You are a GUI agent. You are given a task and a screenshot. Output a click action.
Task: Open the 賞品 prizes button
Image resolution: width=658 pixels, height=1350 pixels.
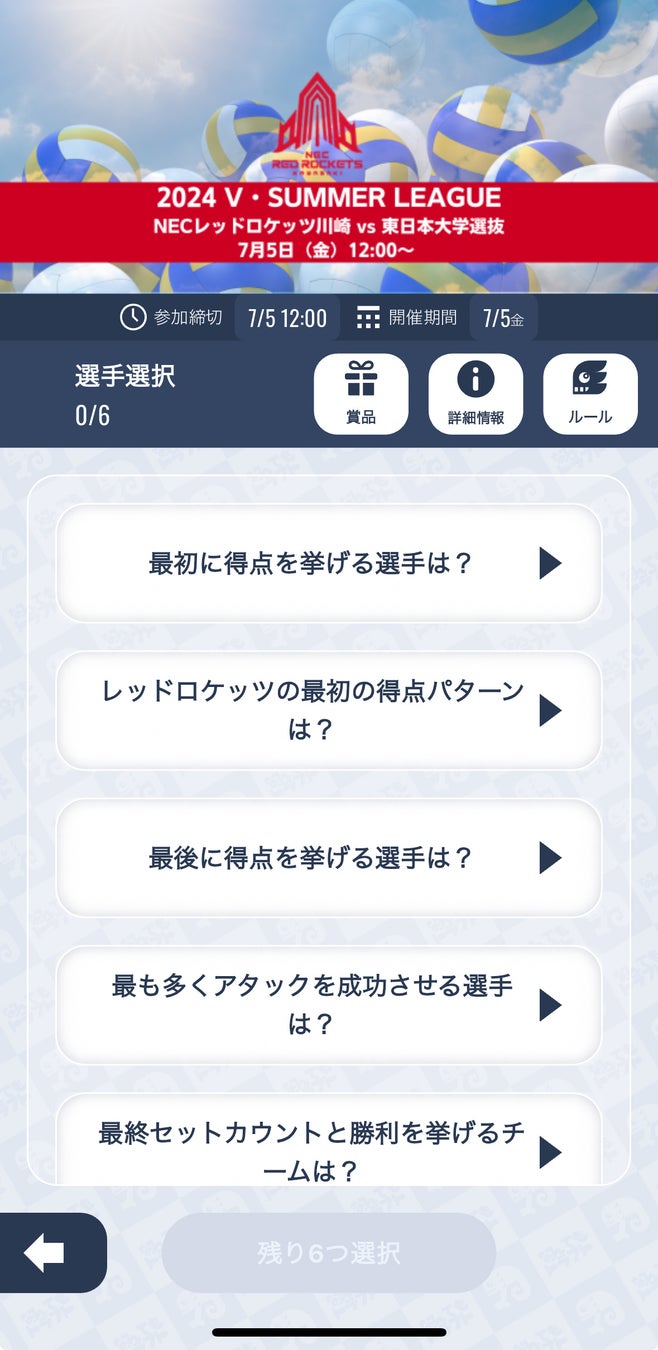tap(361, 394)
